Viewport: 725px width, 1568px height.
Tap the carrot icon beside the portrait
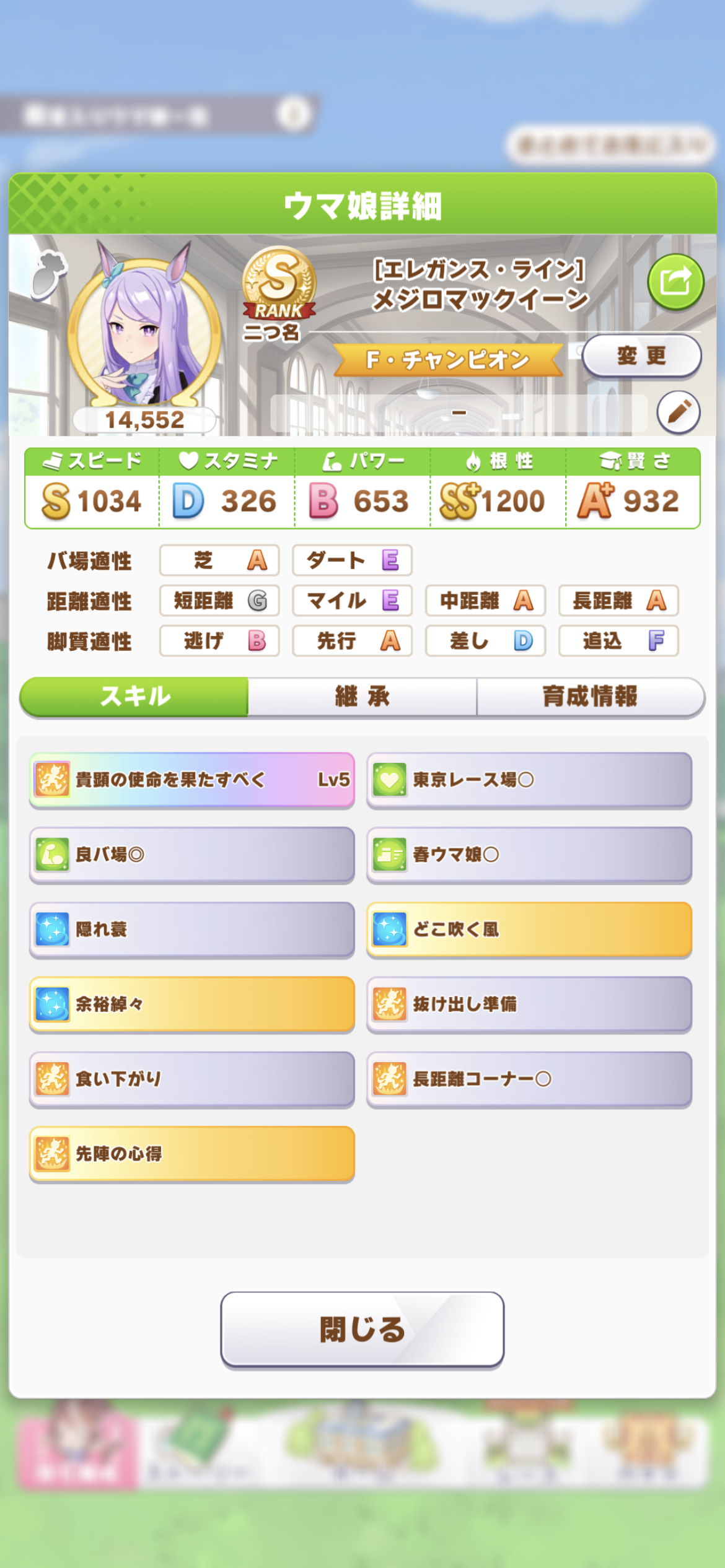(x=50, y=276)
